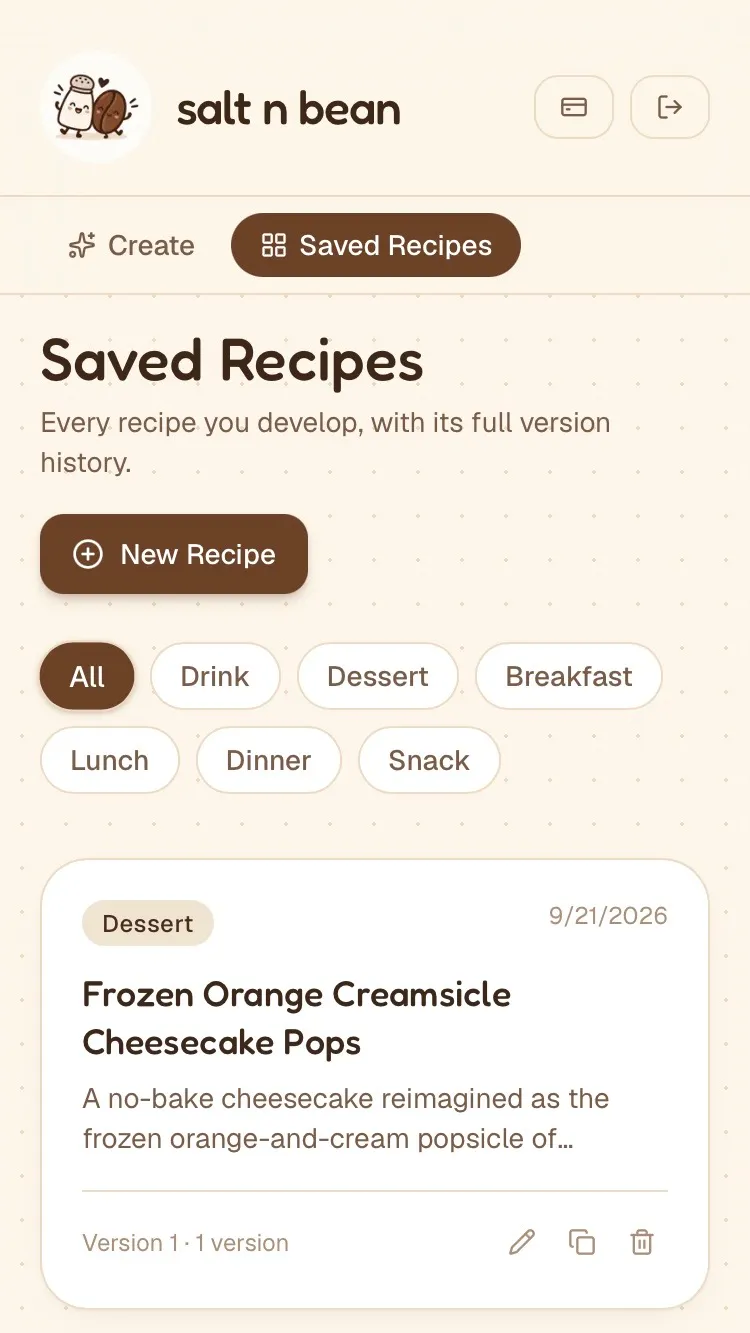Tap the log out icon
This screenshot has width=750, height=1333.
coord(670,107)
